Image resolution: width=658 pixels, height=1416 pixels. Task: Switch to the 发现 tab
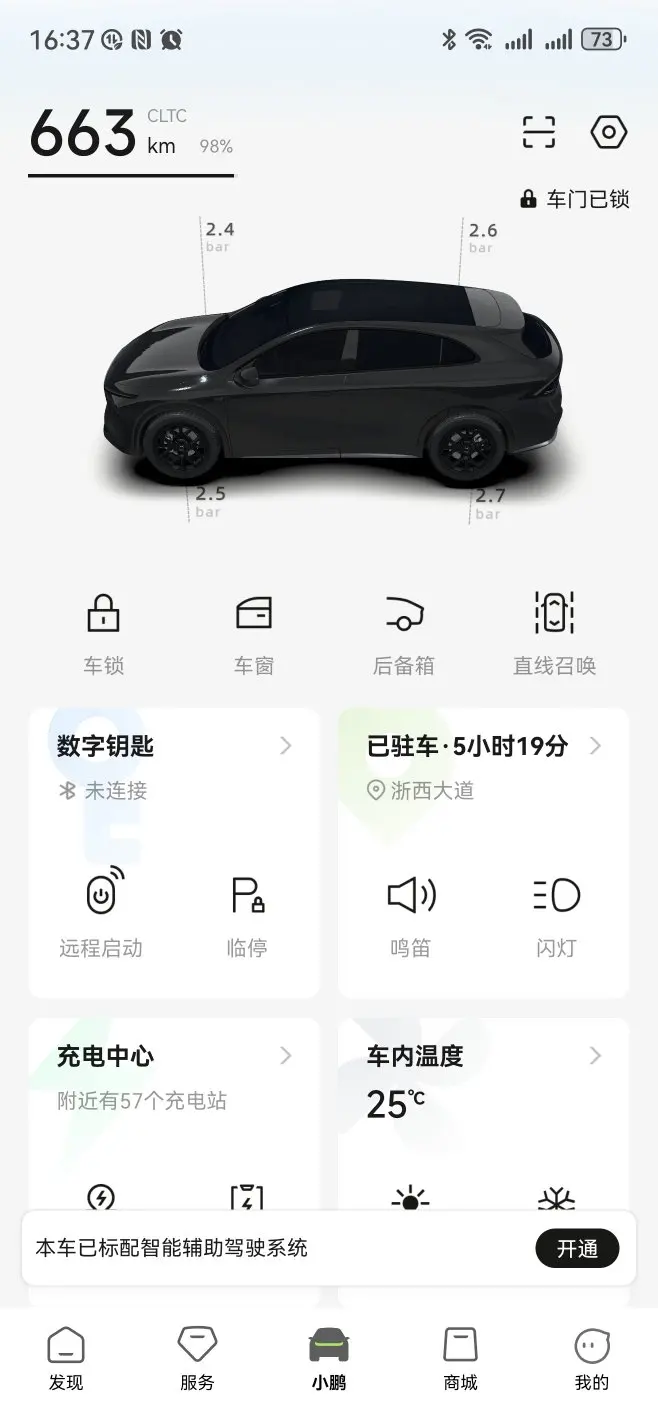pyautogui.click(x=66, y=1360)
